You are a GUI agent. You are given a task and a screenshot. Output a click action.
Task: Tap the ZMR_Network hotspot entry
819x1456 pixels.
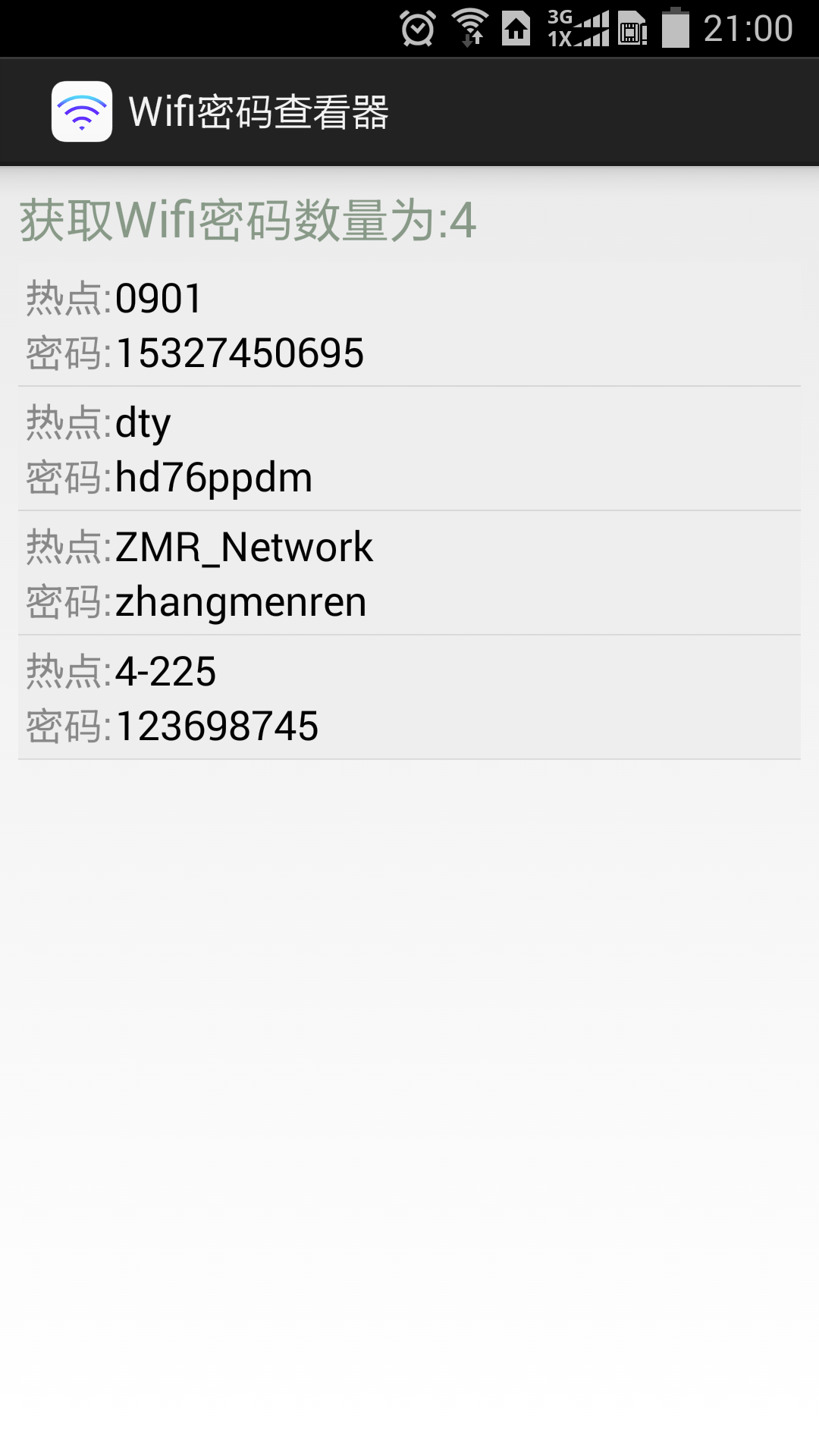(x=409, y=573)
